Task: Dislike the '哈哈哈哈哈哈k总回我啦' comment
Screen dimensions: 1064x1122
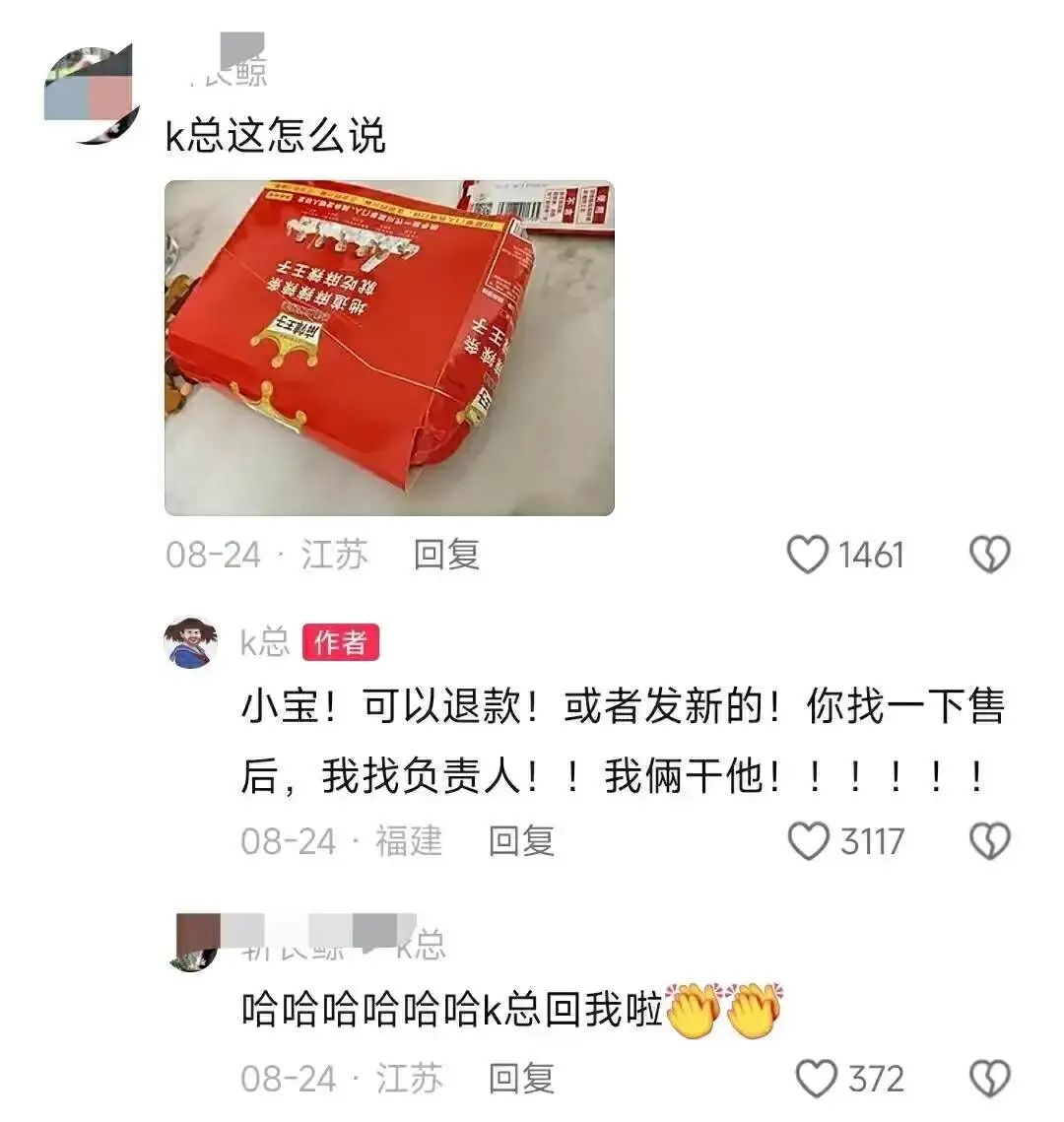Action: point(989,1079)
